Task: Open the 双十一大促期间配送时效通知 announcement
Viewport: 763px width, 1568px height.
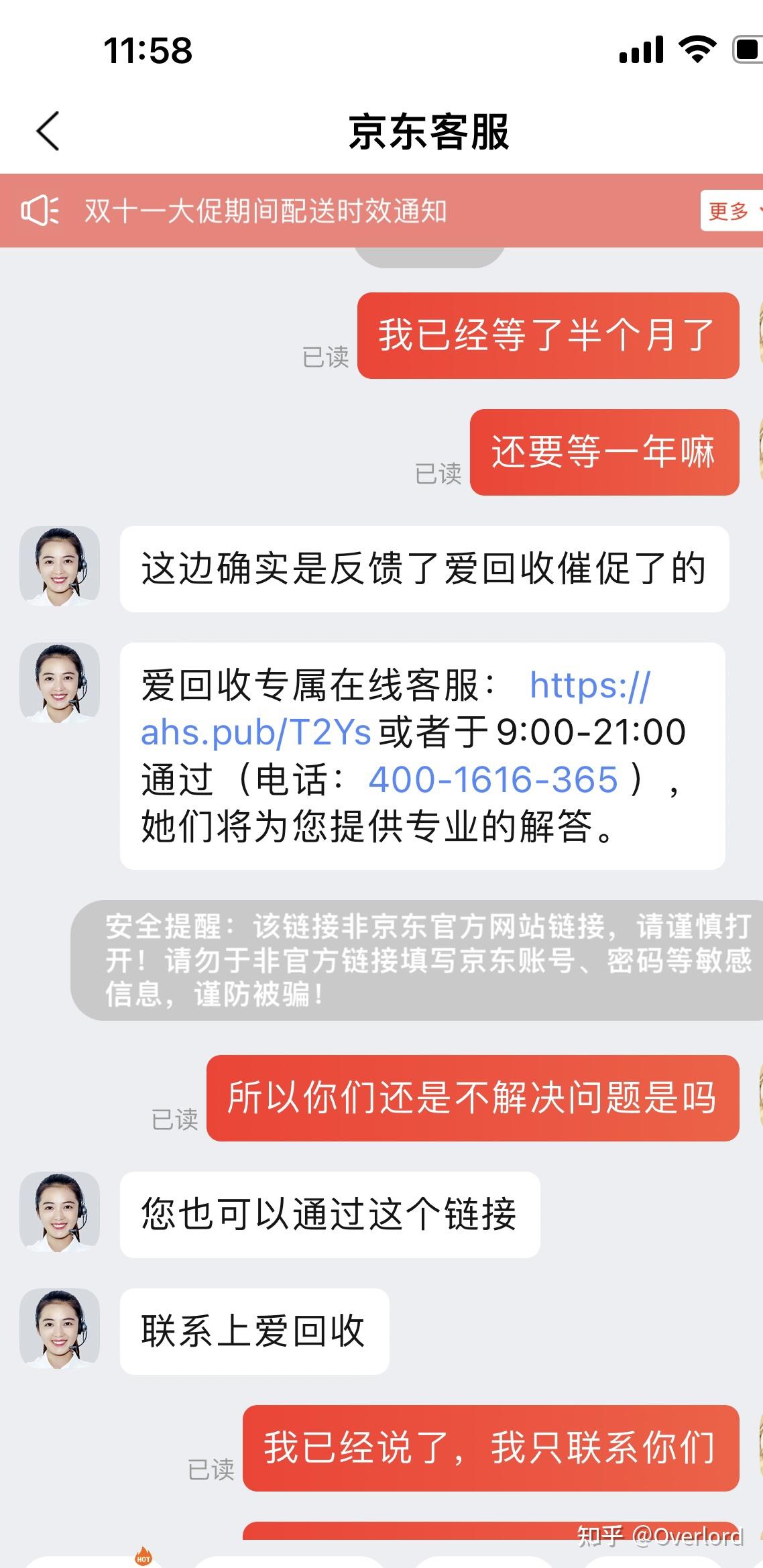Action: coord(266,211)
